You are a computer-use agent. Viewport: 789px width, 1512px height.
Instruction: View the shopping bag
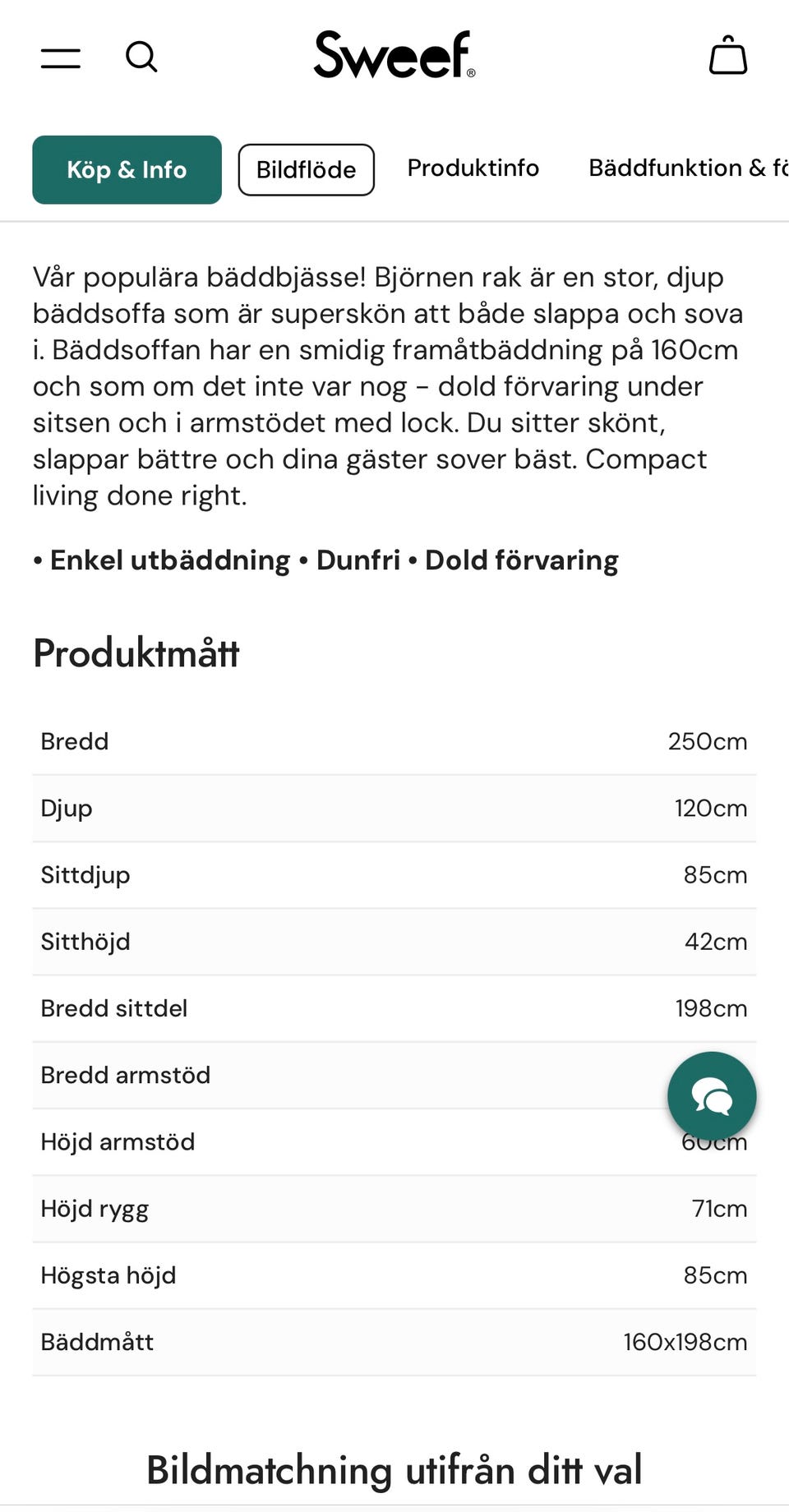[728, 56]
